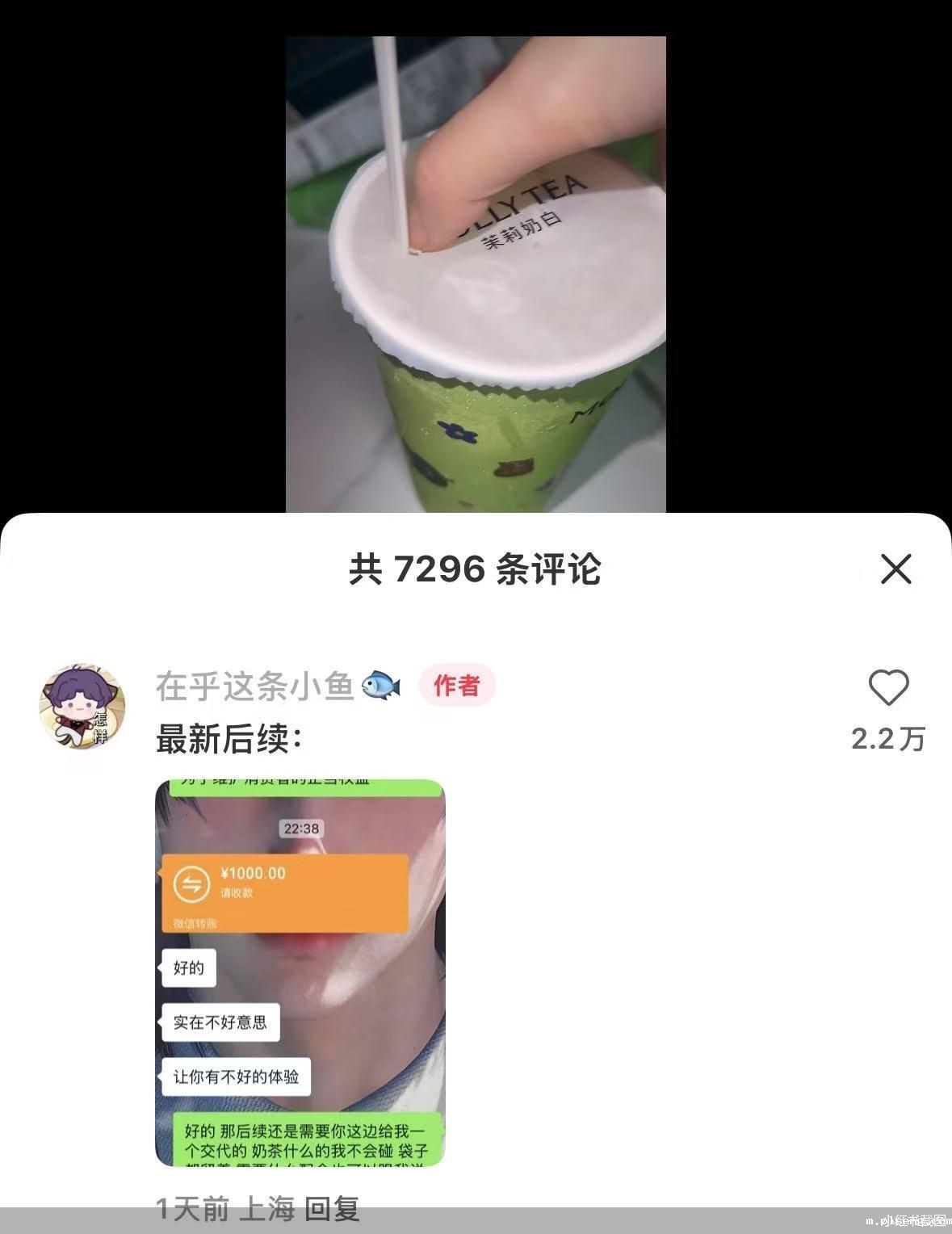Tap the green bubble starting 好的 那后续
Screen dimensions: 952x1234
307,1139
